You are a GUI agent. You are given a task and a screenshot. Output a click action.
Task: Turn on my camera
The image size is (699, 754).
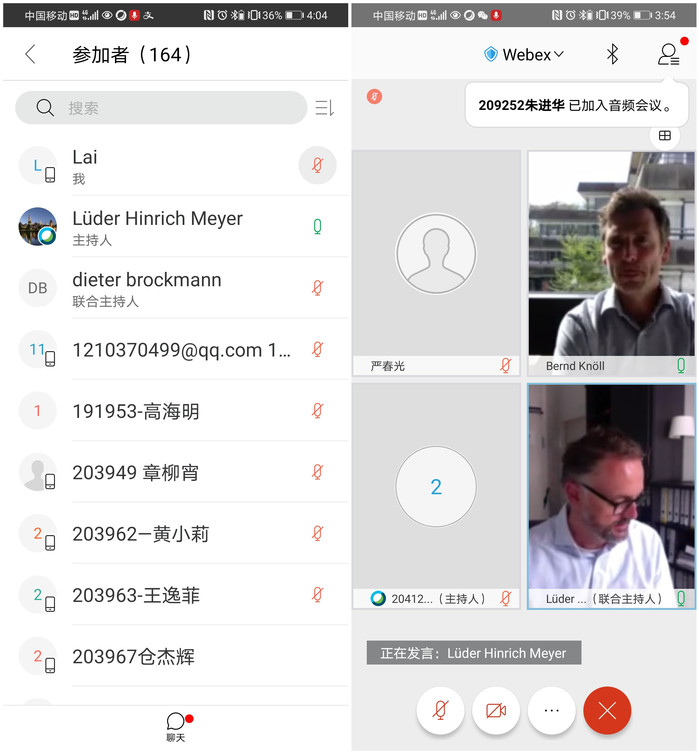tap(496, 710)
